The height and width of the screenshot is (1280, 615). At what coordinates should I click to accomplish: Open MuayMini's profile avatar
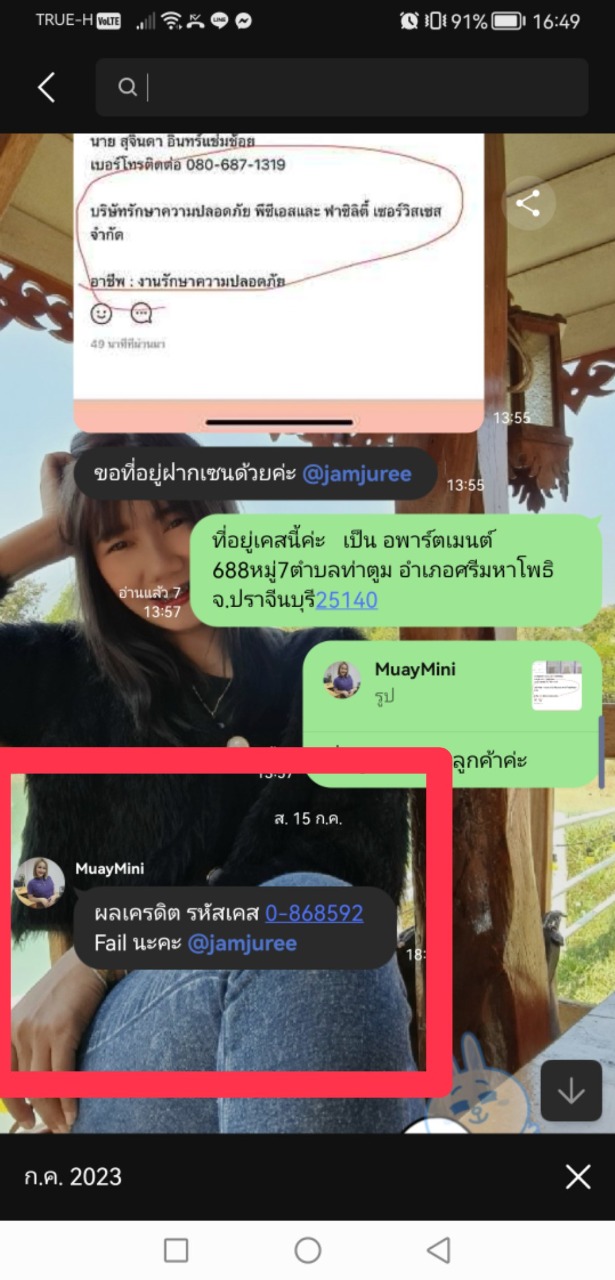pyautogui.click(x=40, y=883)
